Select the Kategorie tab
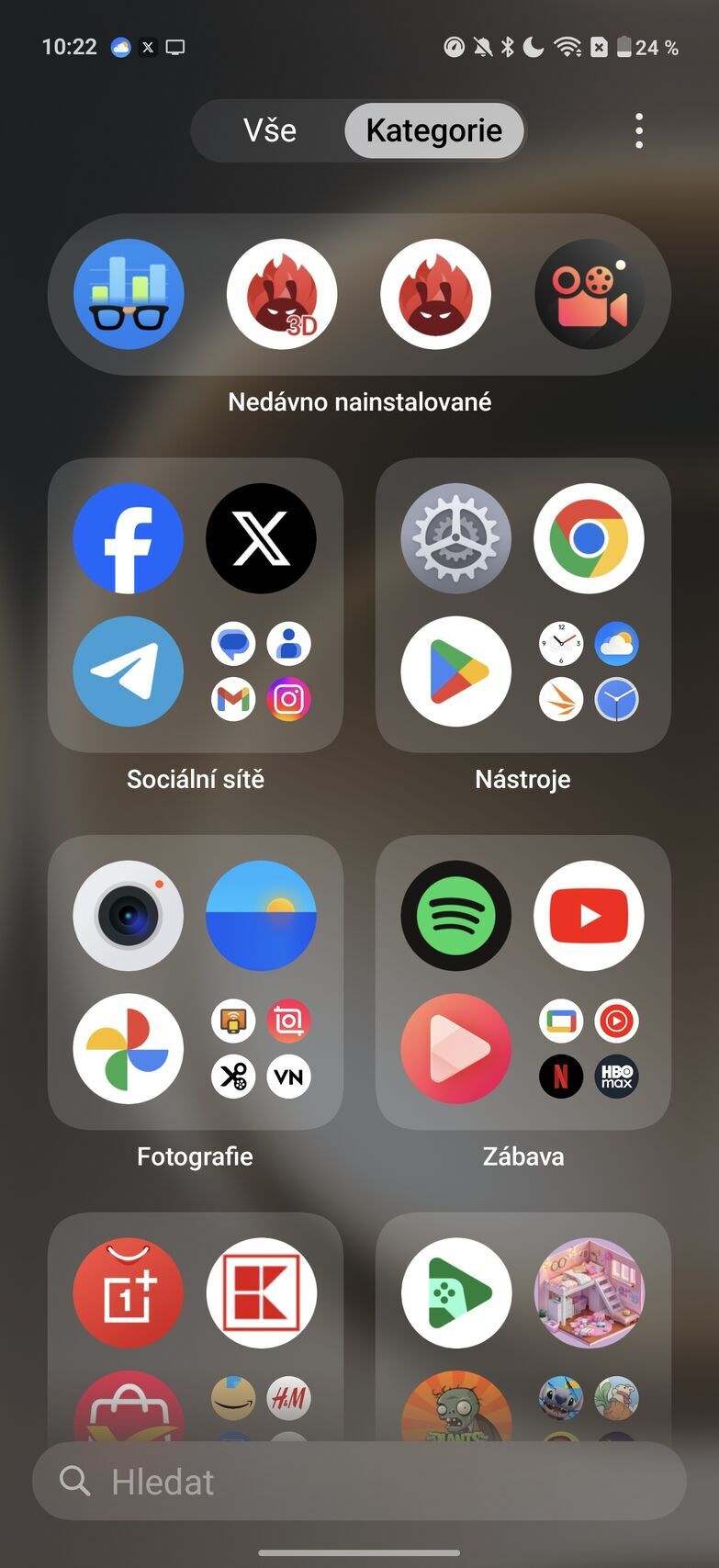Image resolution: width=719 pixels, height=1568 pixels. point(433,130)
